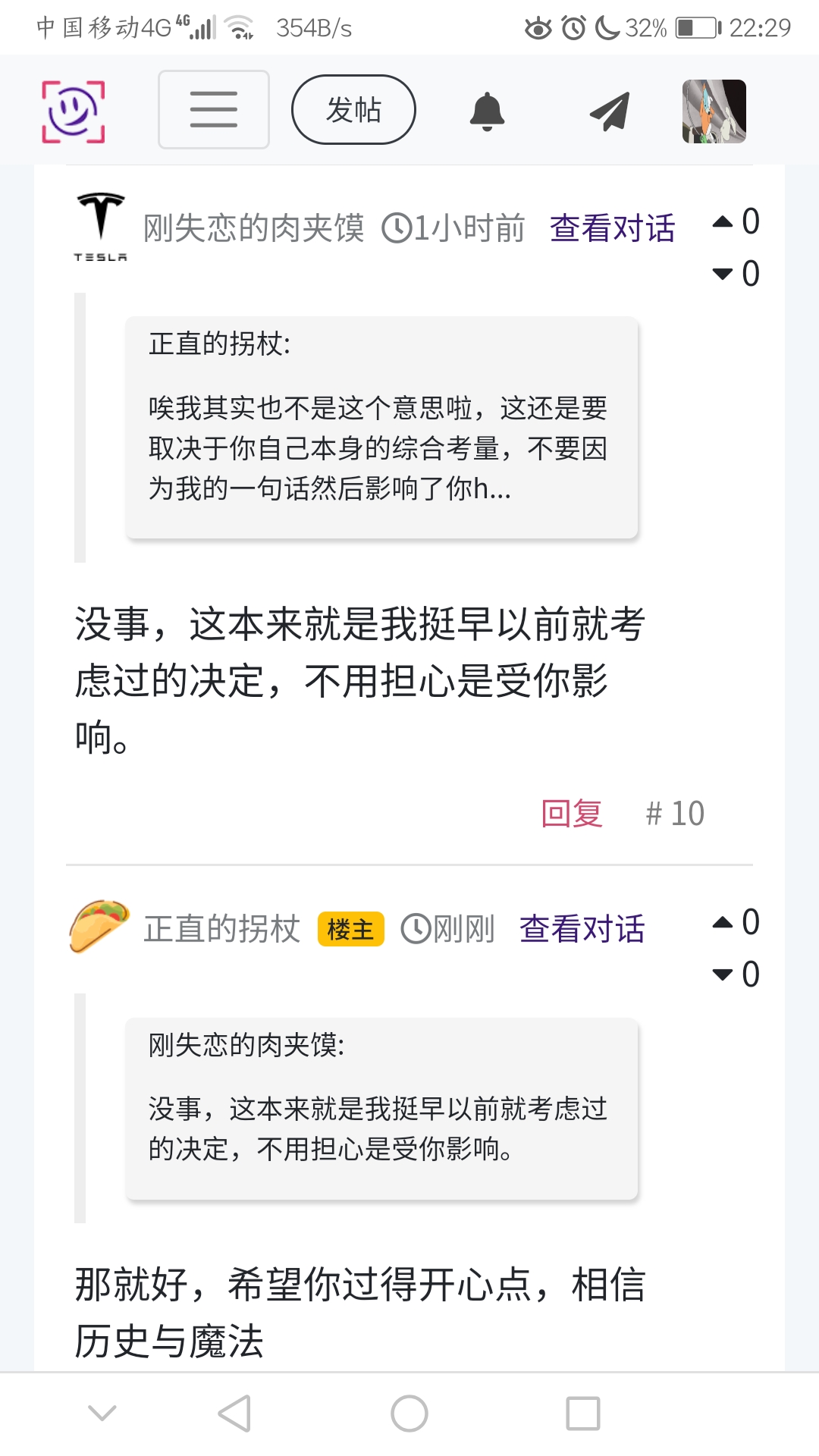819x1456 pixels.
Task: Open the hamburger menu
Action: tap(213, 109)
